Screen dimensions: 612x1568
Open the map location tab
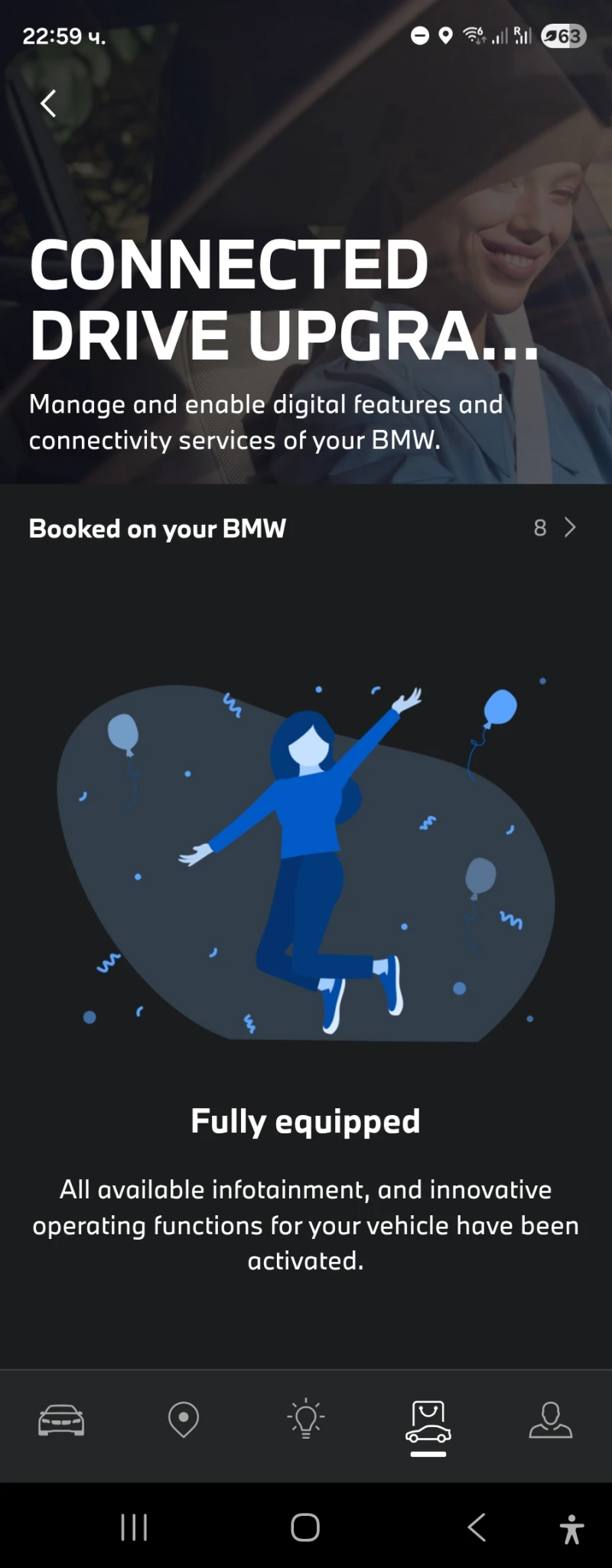(x=184, y=1420)
